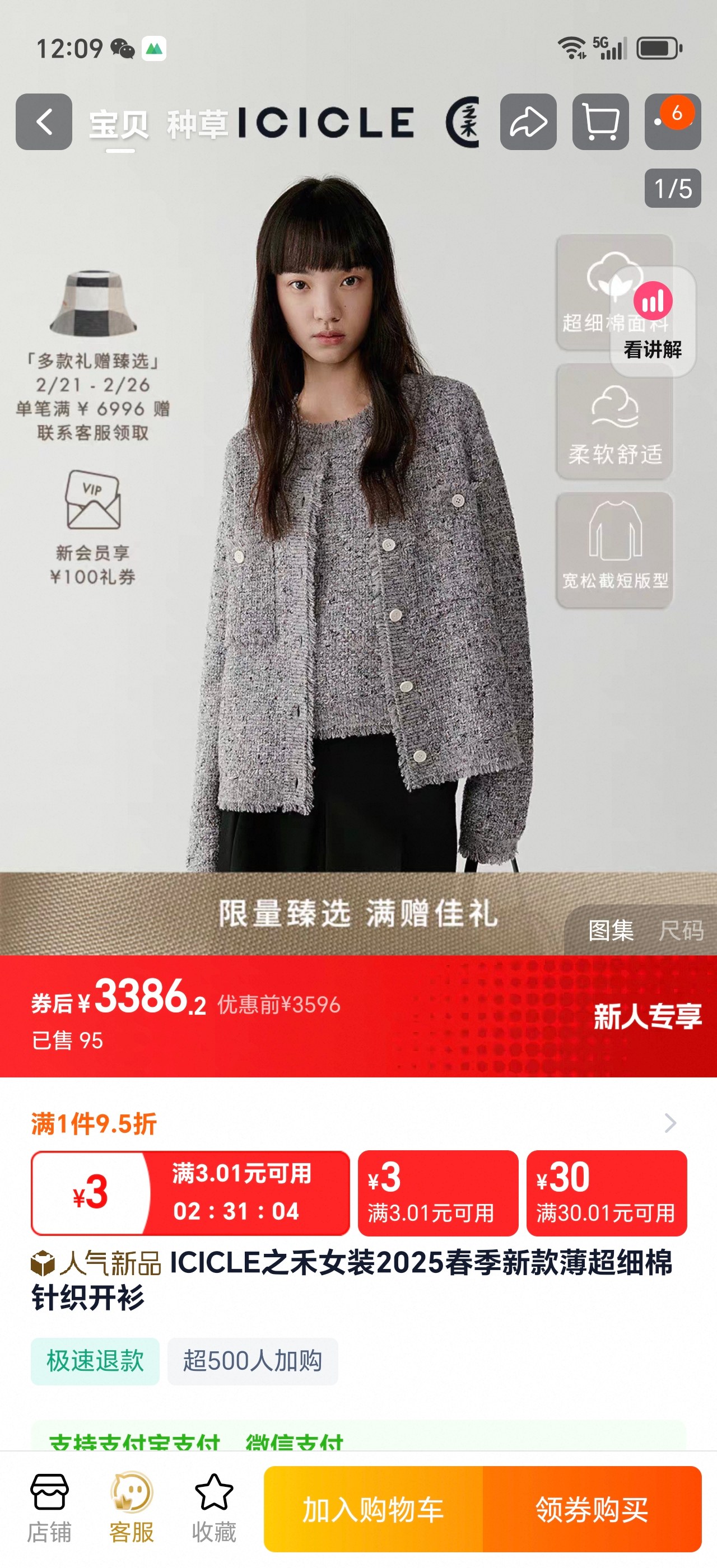
Task: Claim the ¥3 coupon with countdown timer
Action: coord(190,1193)
